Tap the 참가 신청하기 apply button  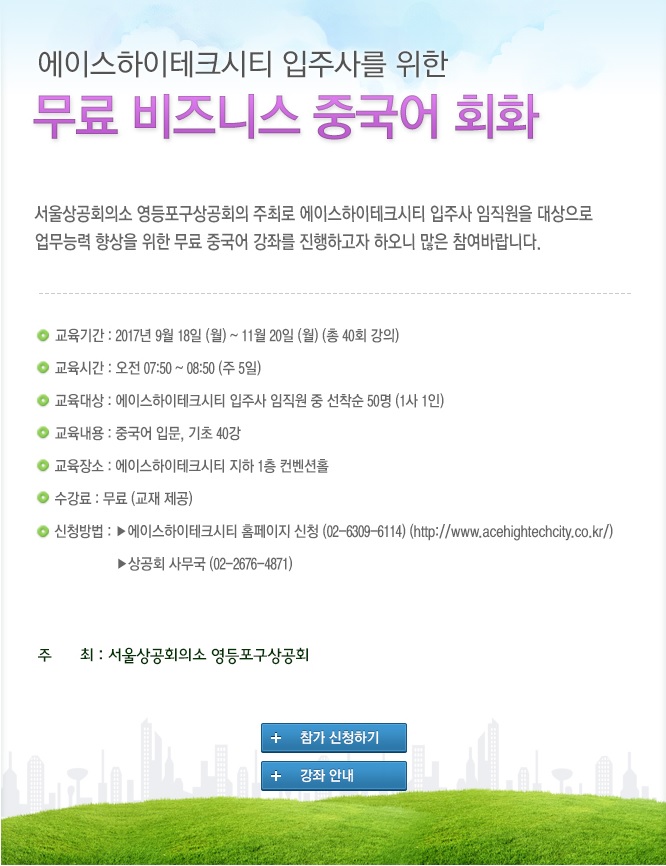333,738
